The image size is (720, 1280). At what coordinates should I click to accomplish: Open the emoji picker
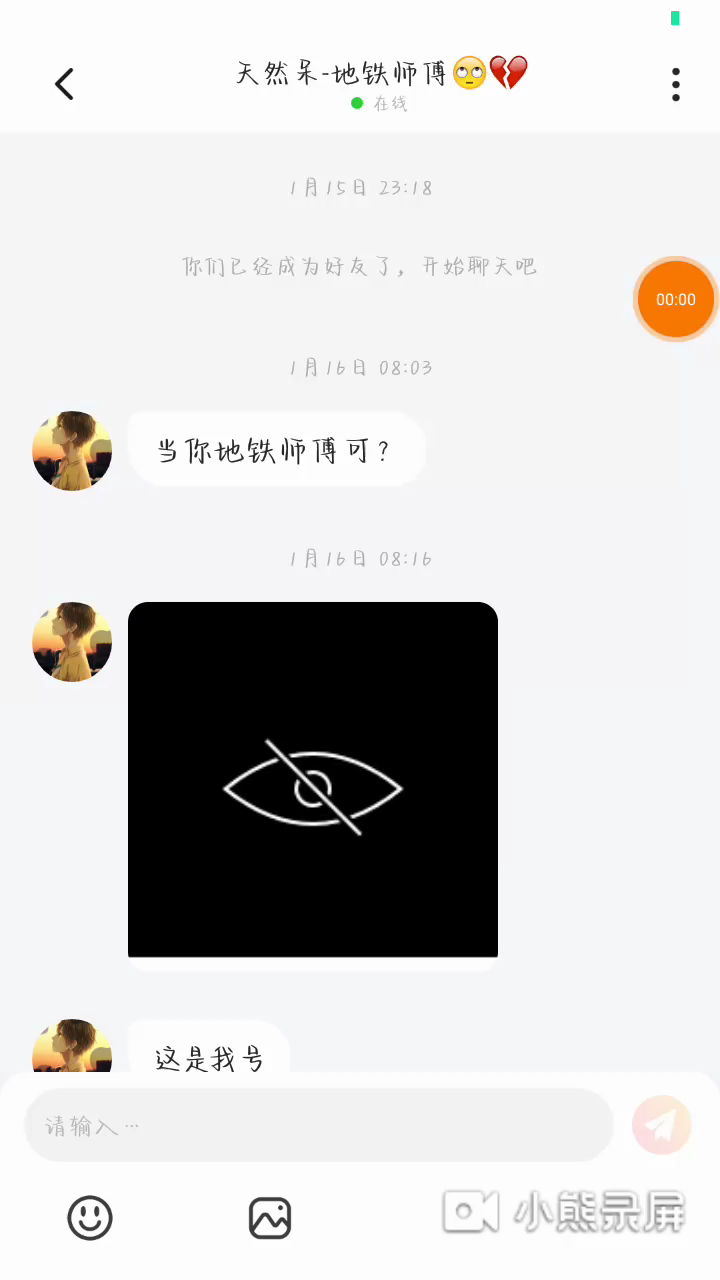pos(90,1218)
